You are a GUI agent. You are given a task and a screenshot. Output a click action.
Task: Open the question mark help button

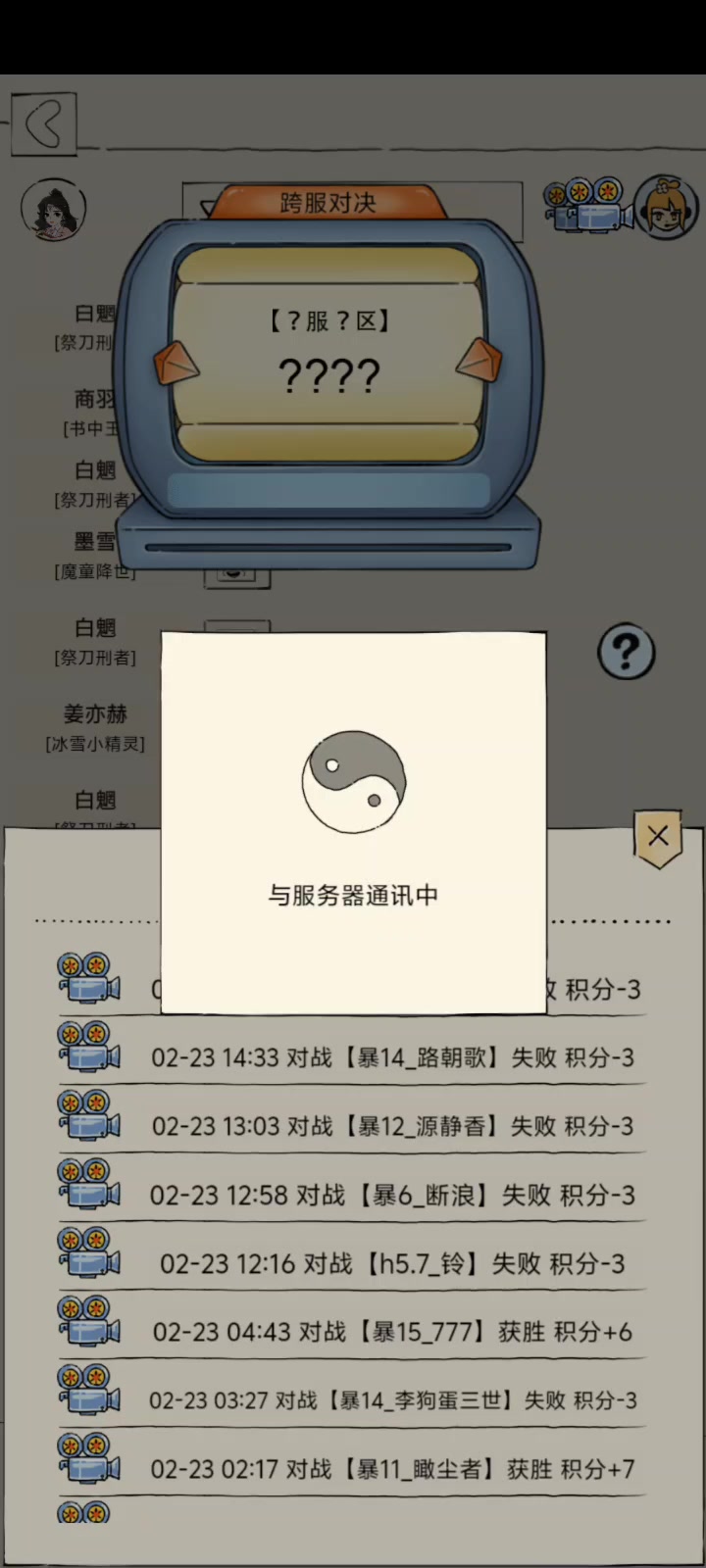point(626,652)
